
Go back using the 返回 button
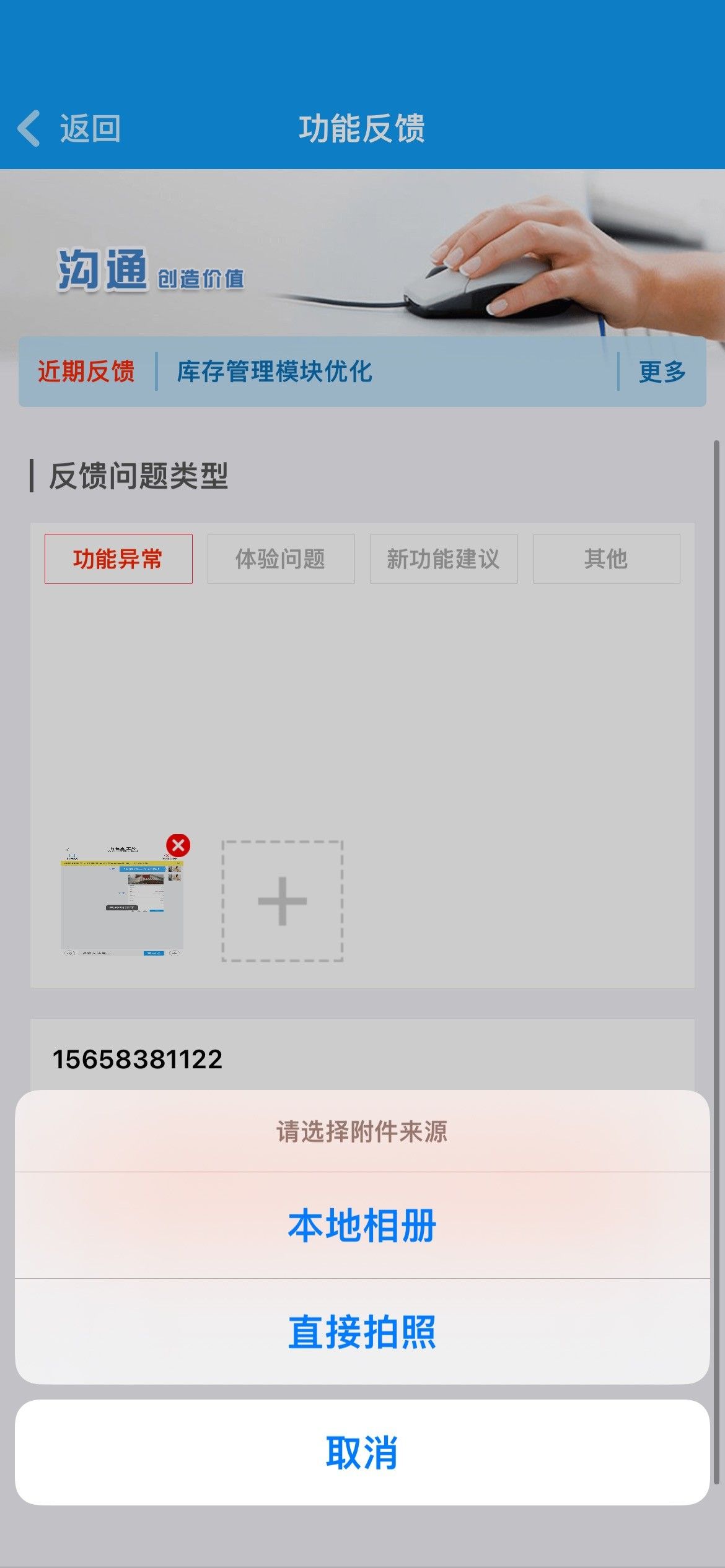point(69,129)
